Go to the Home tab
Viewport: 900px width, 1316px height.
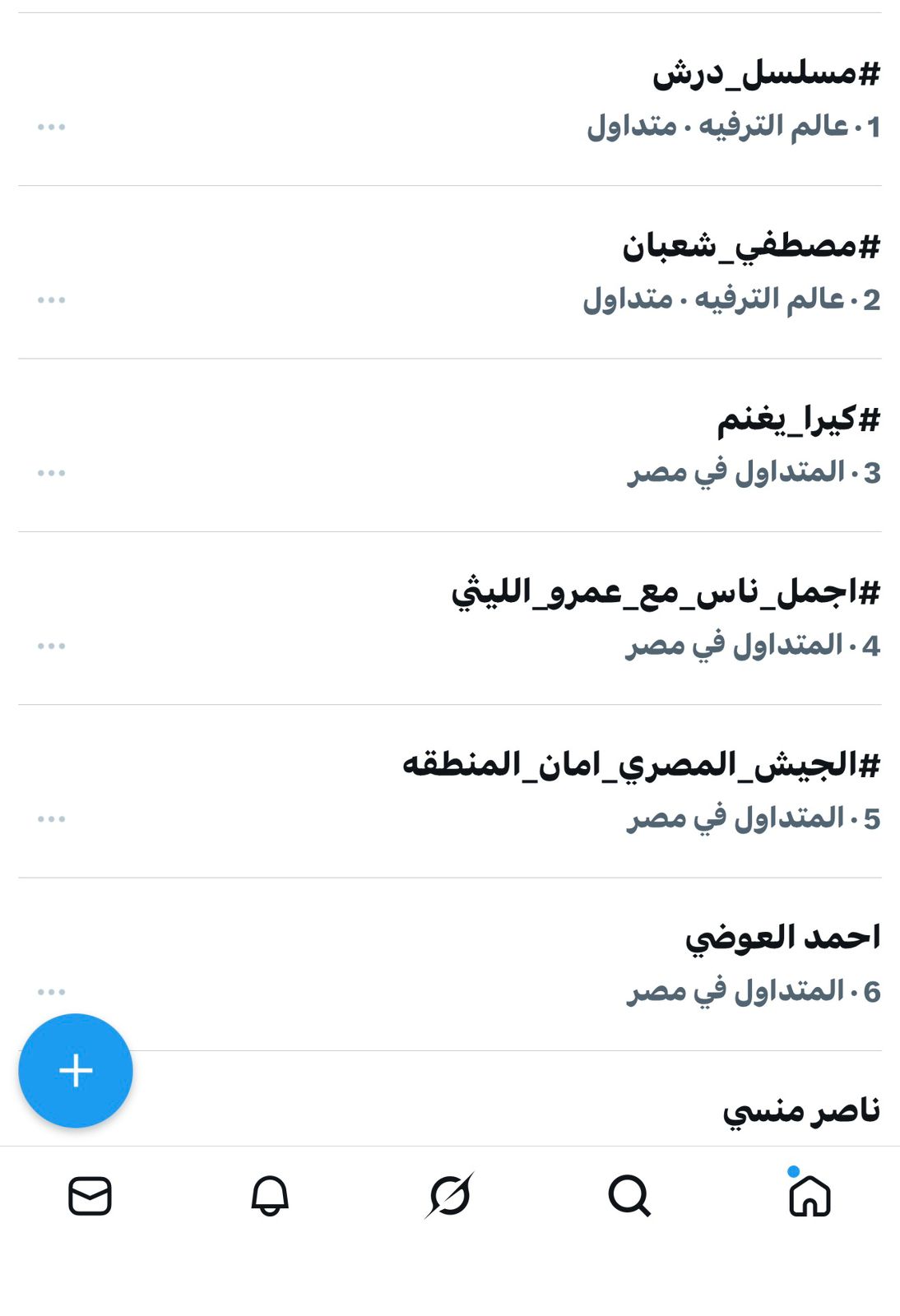coord(810,1196)
